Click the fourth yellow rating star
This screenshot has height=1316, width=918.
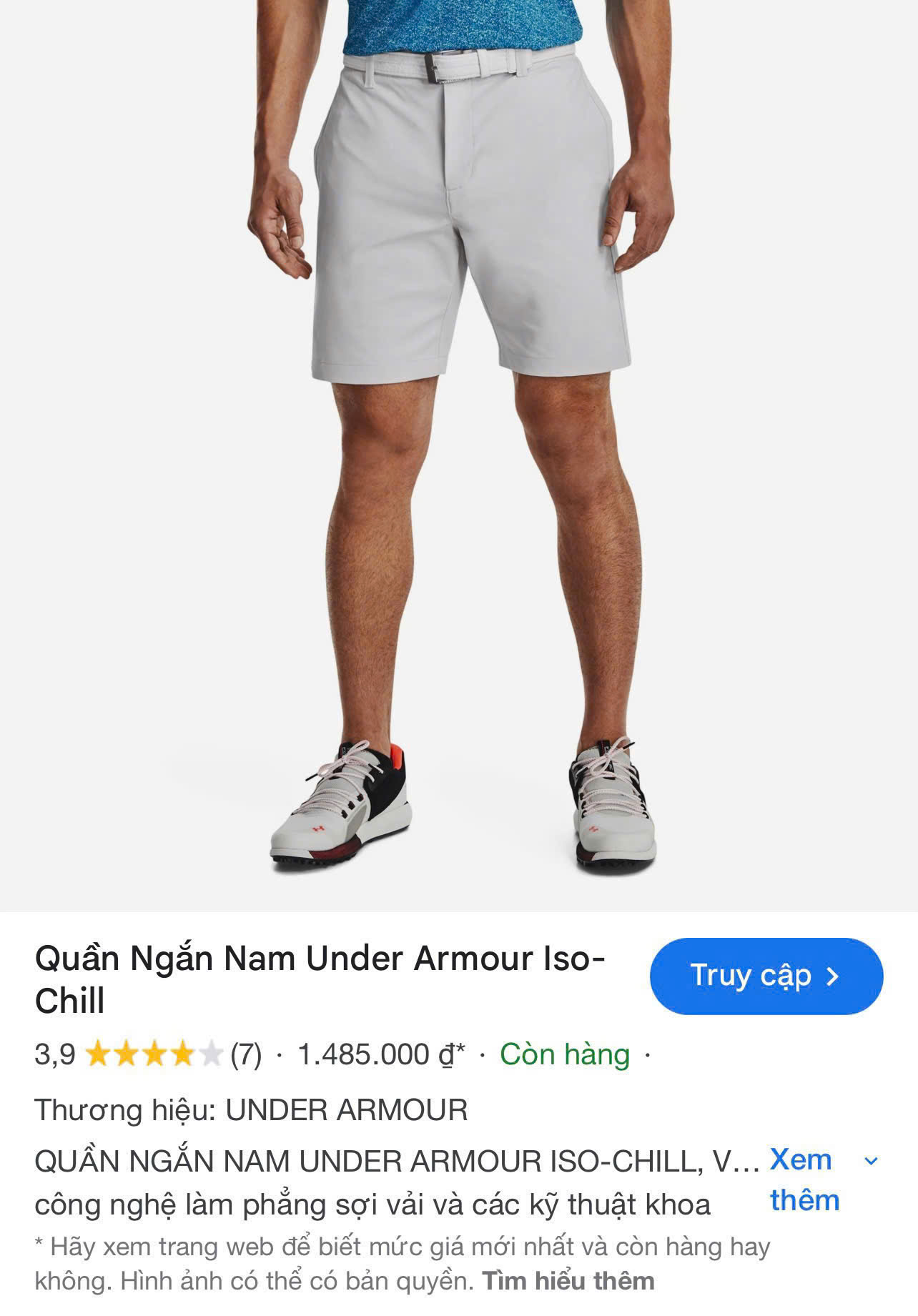(183, 1052)
